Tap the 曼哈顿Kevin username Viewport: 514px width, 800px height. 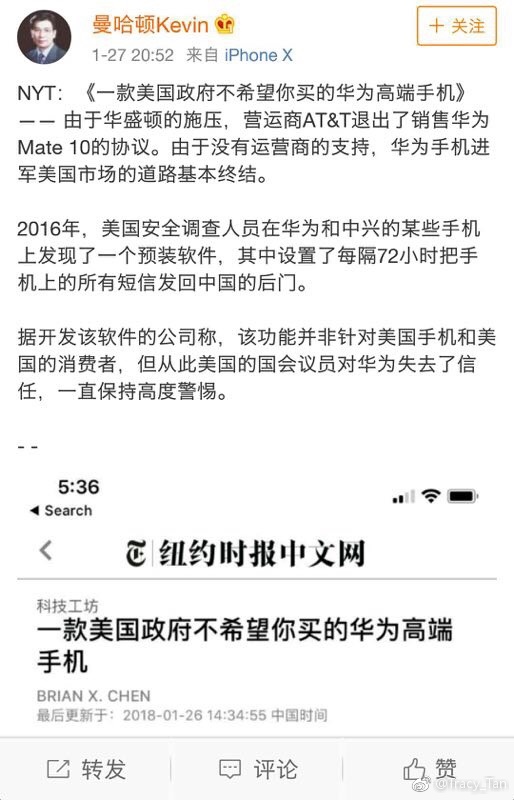click(x=150, y=24)
